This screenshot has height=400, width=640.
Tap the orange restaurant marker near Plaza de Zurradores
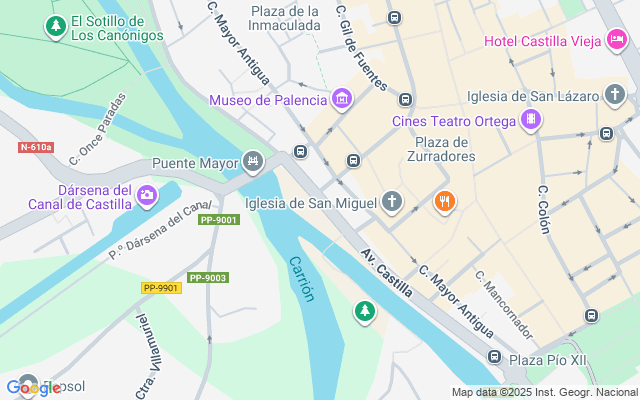coord(445,202)
